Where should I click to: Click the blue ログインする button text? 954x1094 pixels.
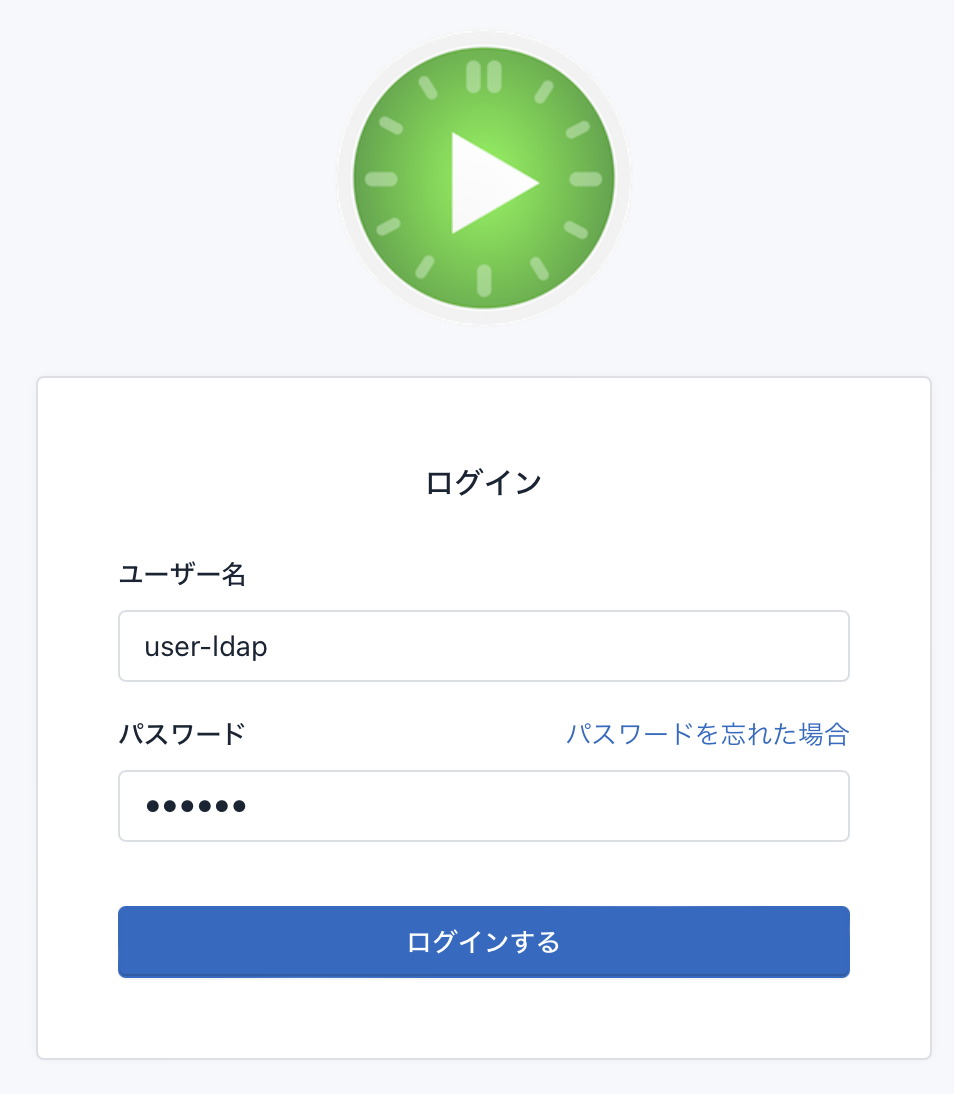[x=483, y=940]
